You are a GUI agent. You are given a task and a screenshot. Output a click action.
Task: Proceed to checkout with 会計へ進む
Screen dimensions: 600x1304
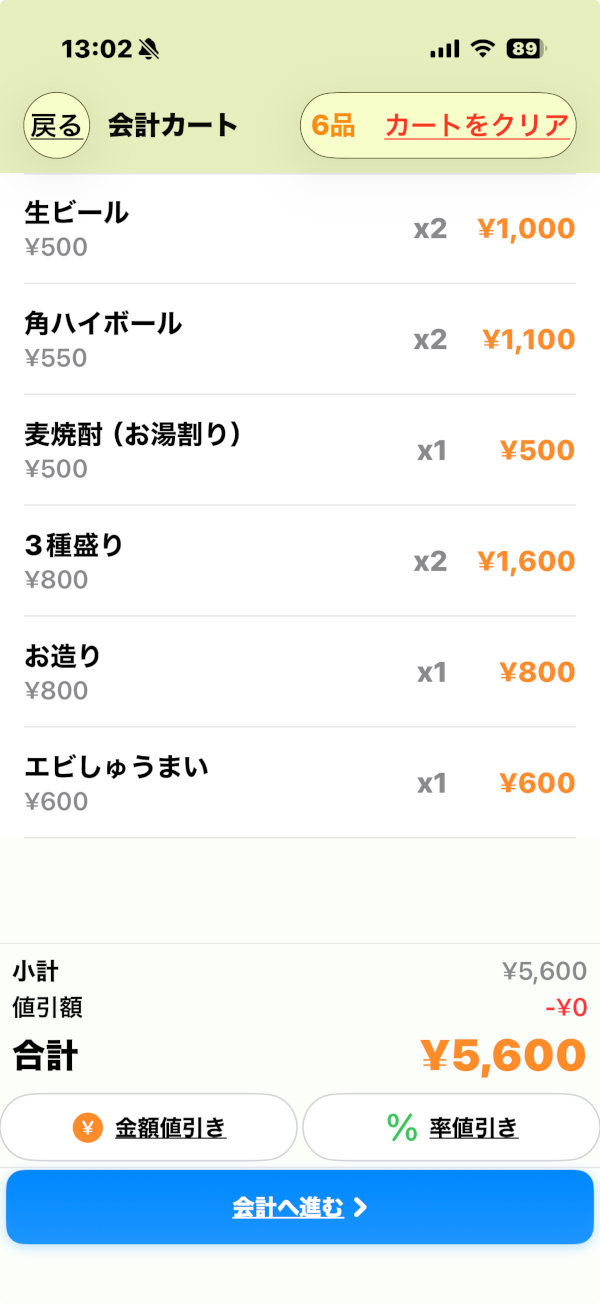click(x=300, y=1207)
